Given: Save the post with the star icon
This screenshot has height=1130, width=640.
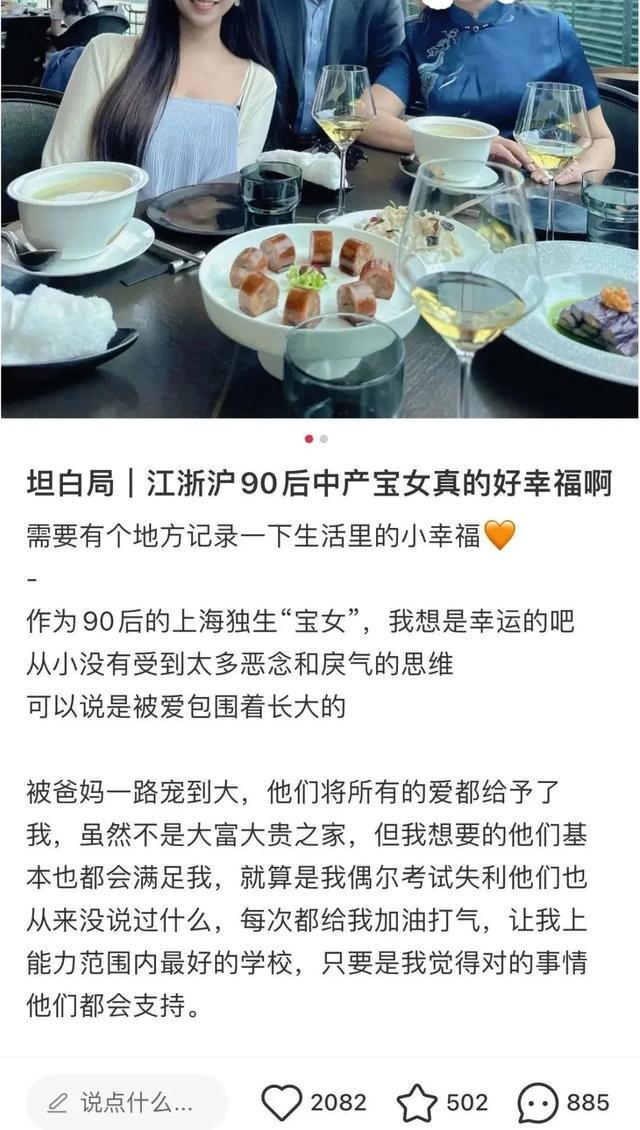Looking at the screenshot, I should 417,1102.
